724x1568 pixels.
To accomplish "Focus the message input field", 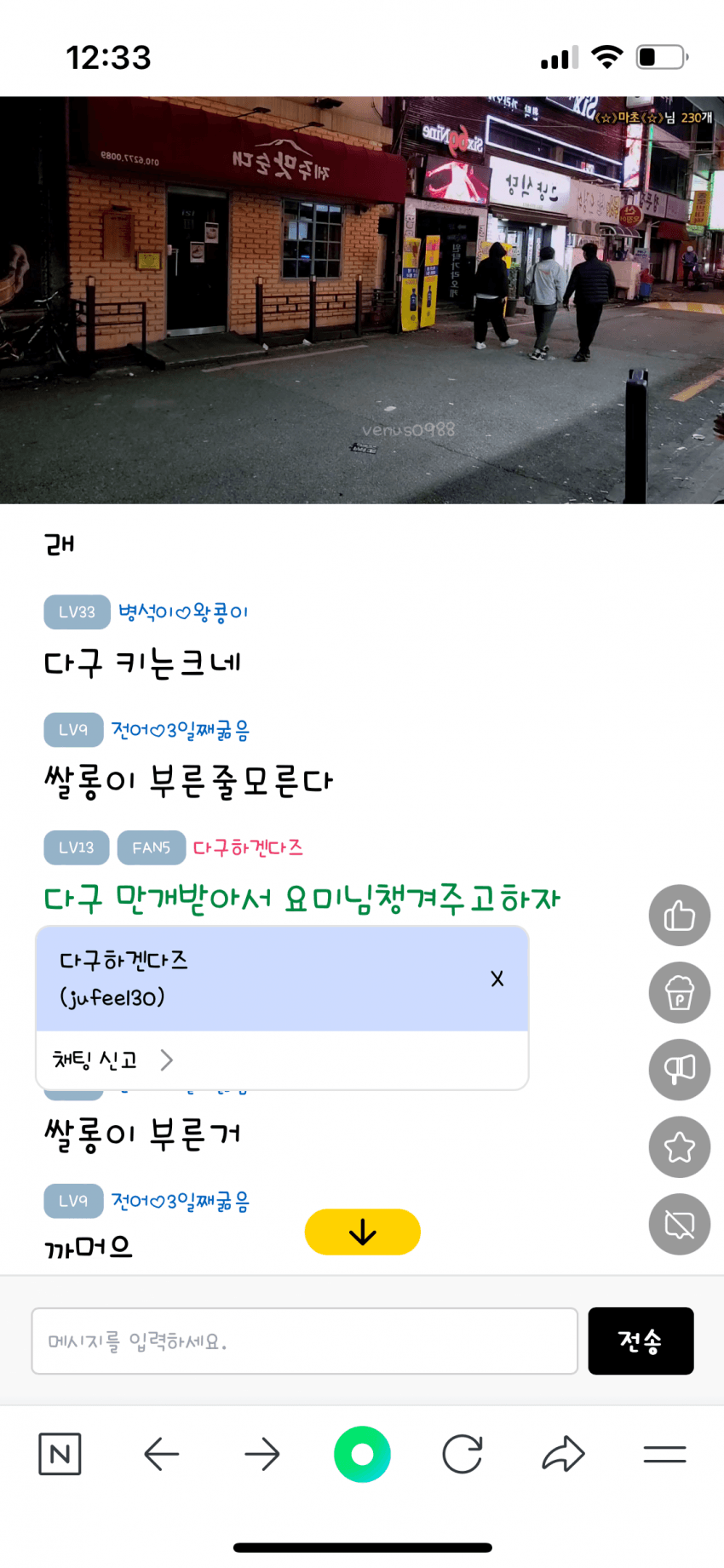I will [x=304, y=1341].
